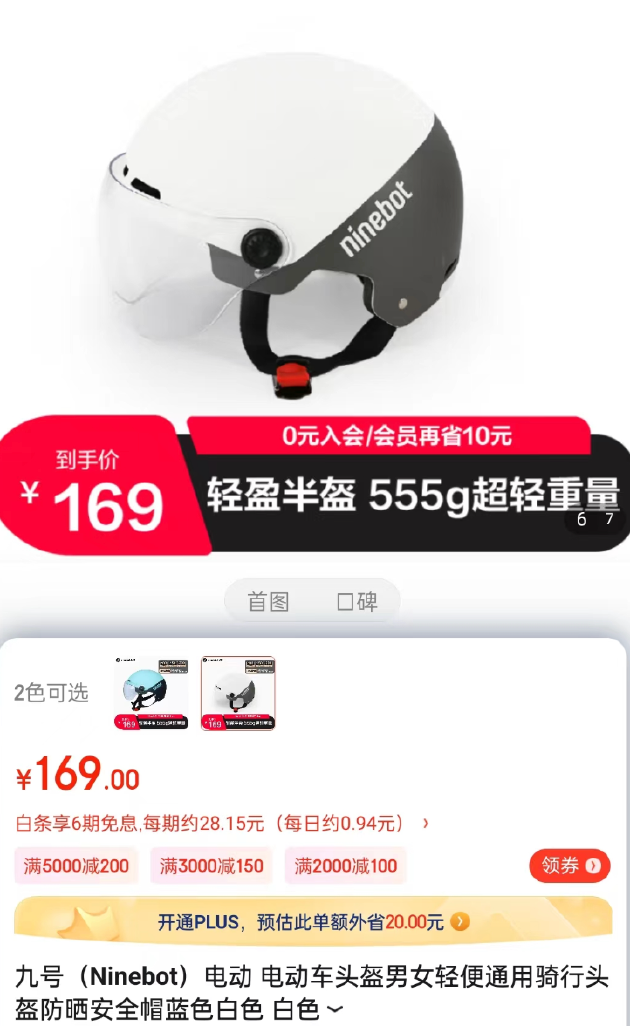The image size is (630, 1026).
Task: Expand the product title dropdown
Action: tap(338, 1010)
